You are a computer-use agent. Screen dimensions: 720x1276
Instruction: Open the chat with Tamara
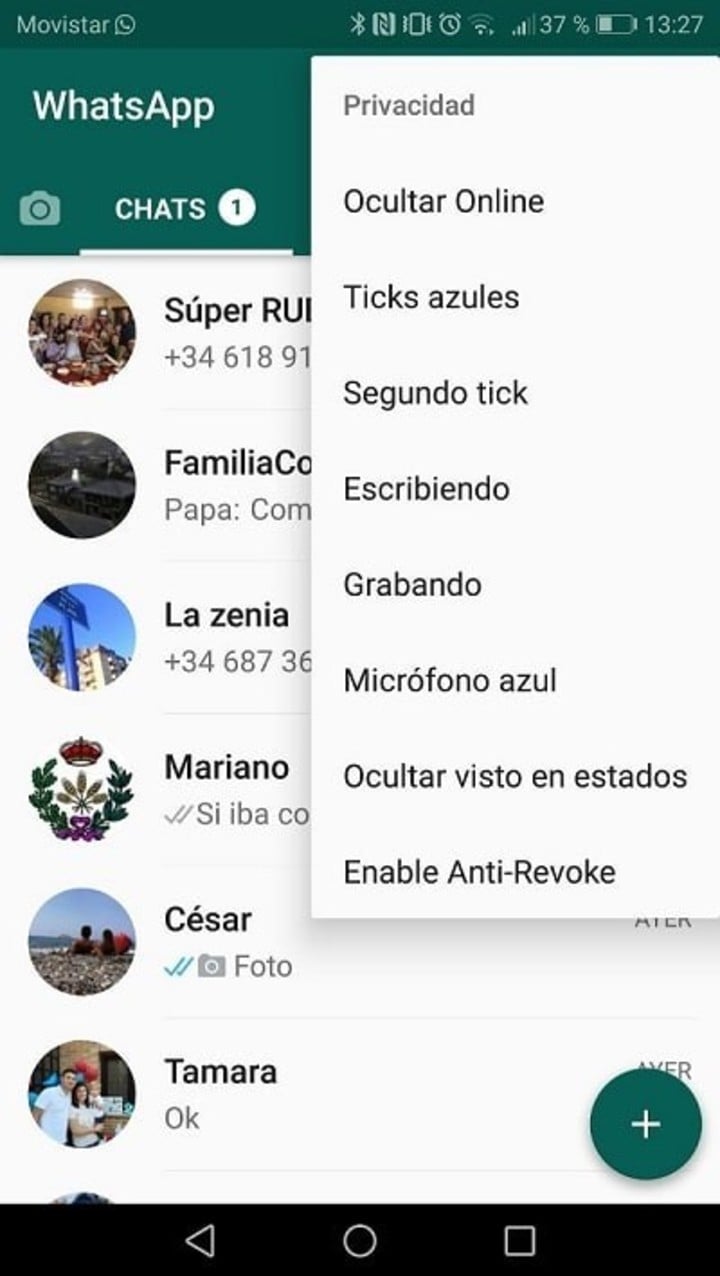pos(300,1094)
